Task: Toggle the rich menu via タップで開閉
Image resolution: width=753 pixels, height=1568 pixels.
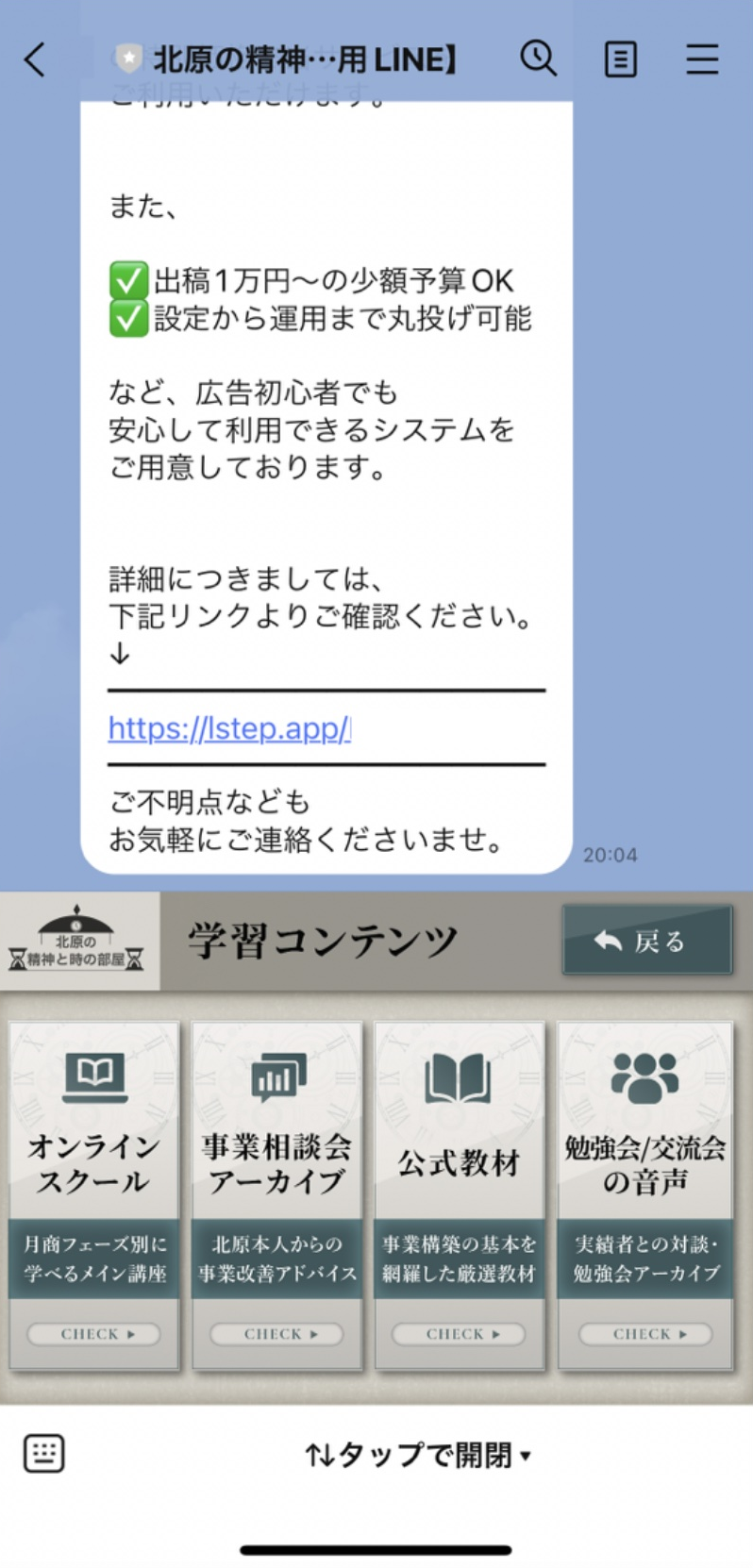Action: tap(415, 1457)
